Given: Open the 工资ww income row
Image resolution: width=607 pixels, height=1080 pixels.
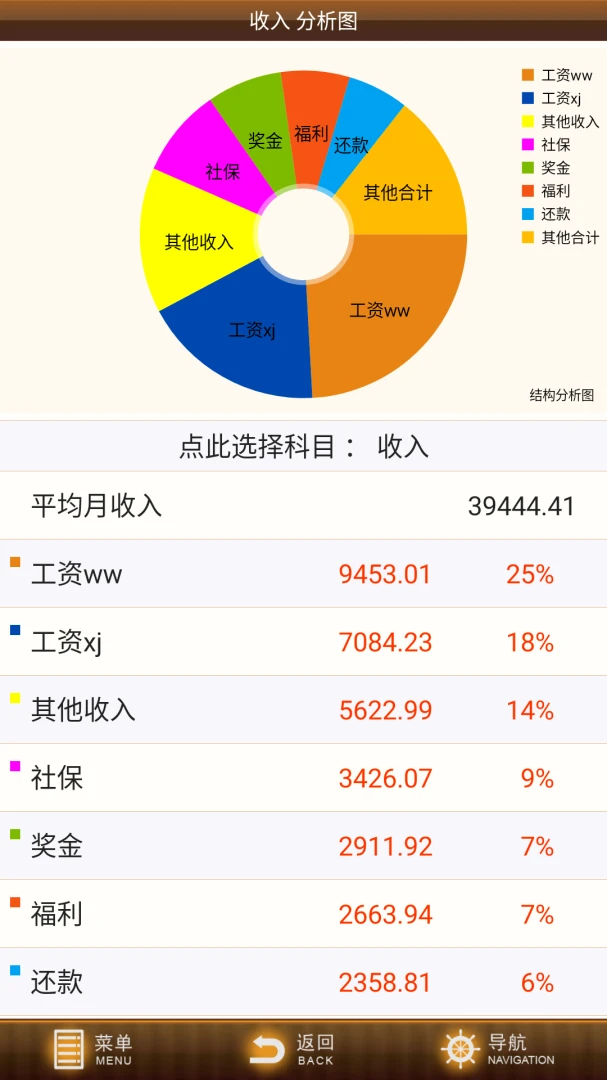Looking at the screenshot, I should [303, 574].
